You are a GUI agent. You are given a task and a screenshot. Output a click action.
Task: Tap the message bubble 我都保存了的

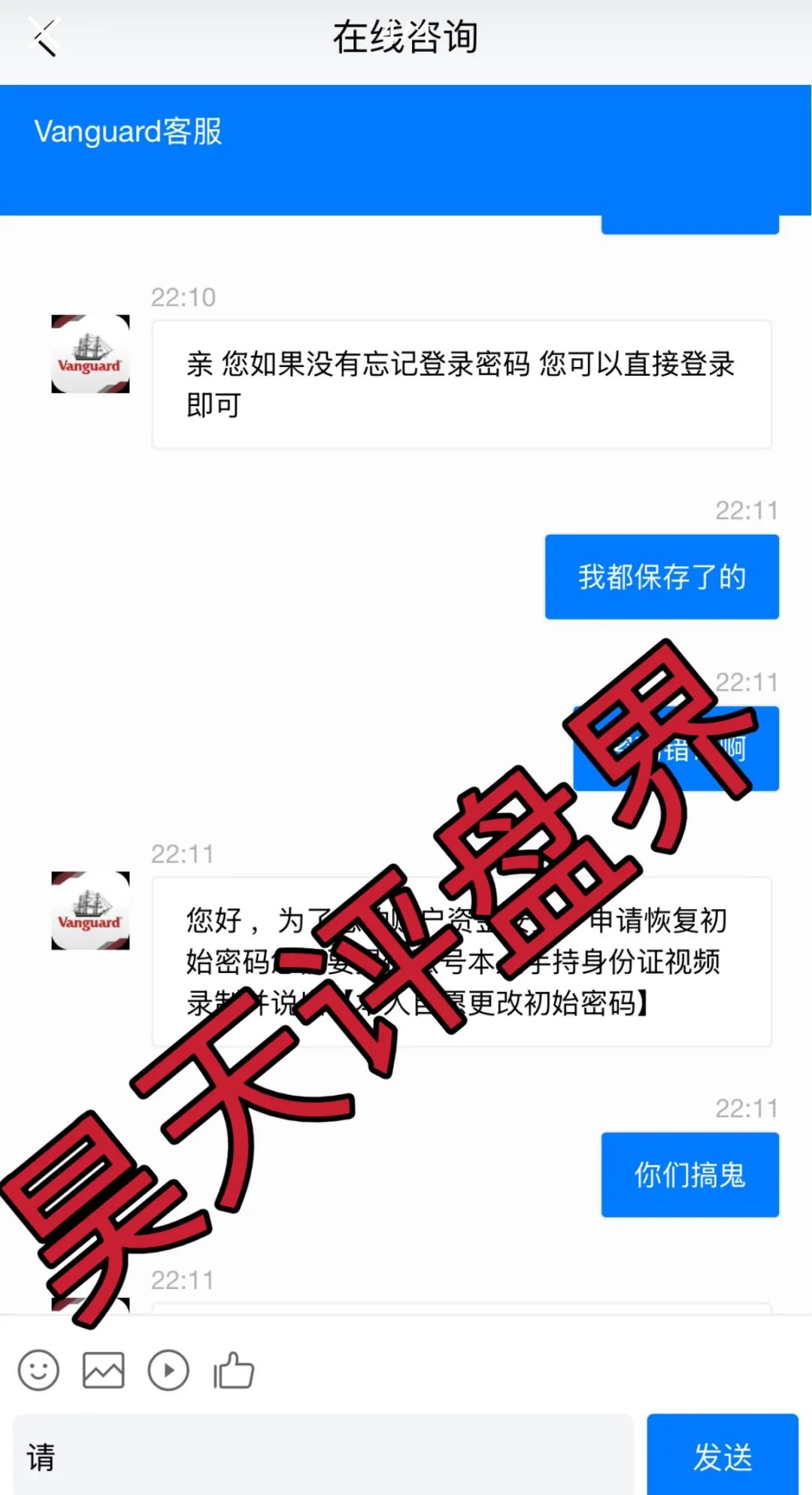(x=662, y=576)
